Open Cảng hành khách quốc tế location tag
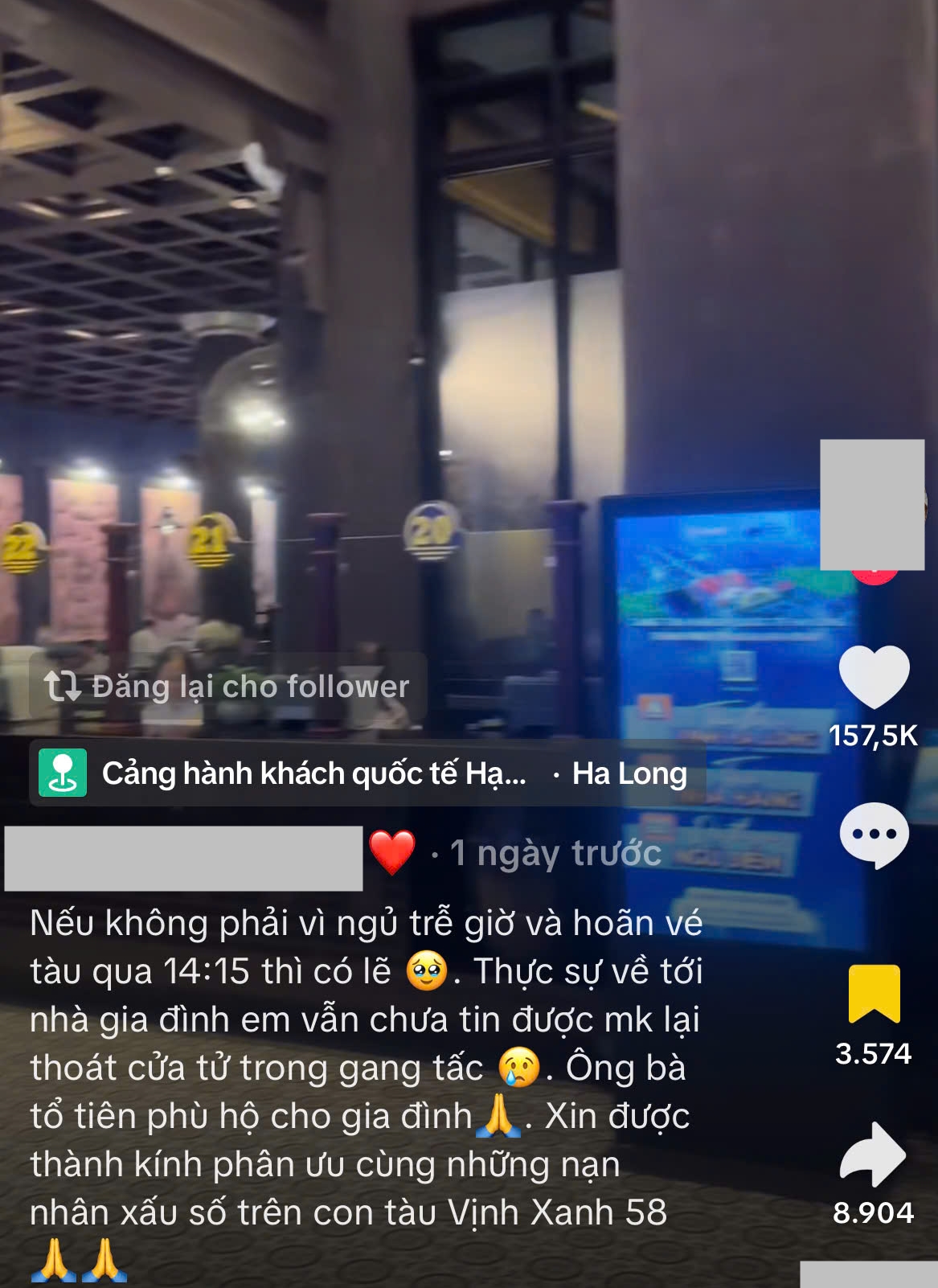This screenshot has height=1288, width=938. point(313,773)
